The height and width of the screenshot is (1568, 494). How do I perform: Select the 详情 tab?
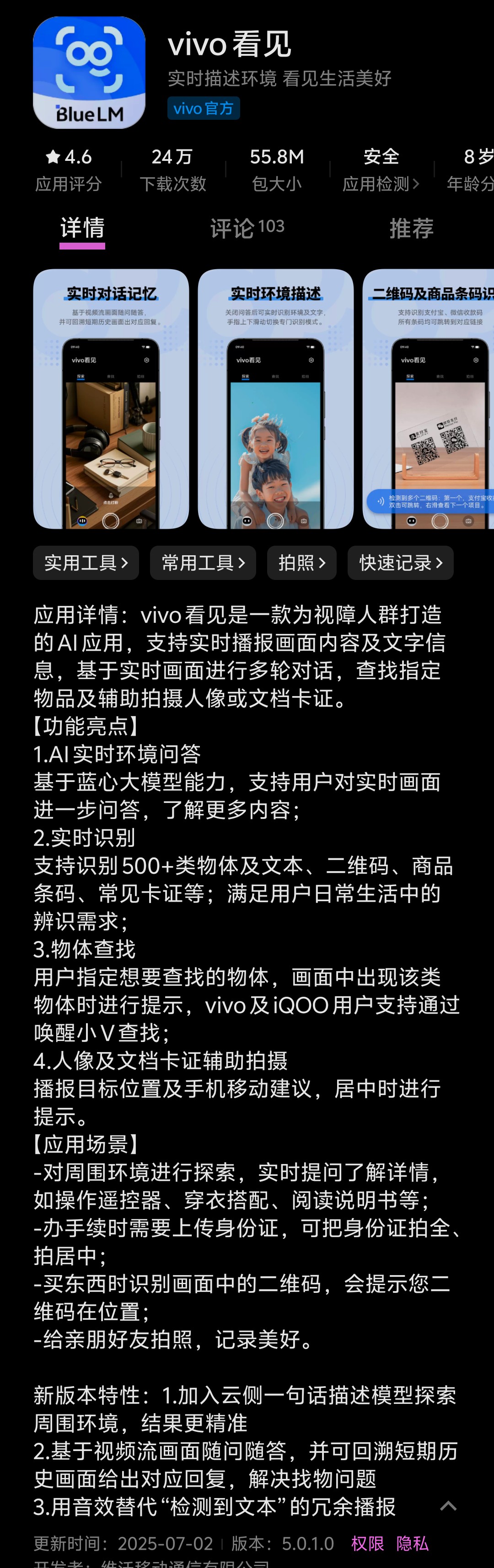tap(82, 228)
